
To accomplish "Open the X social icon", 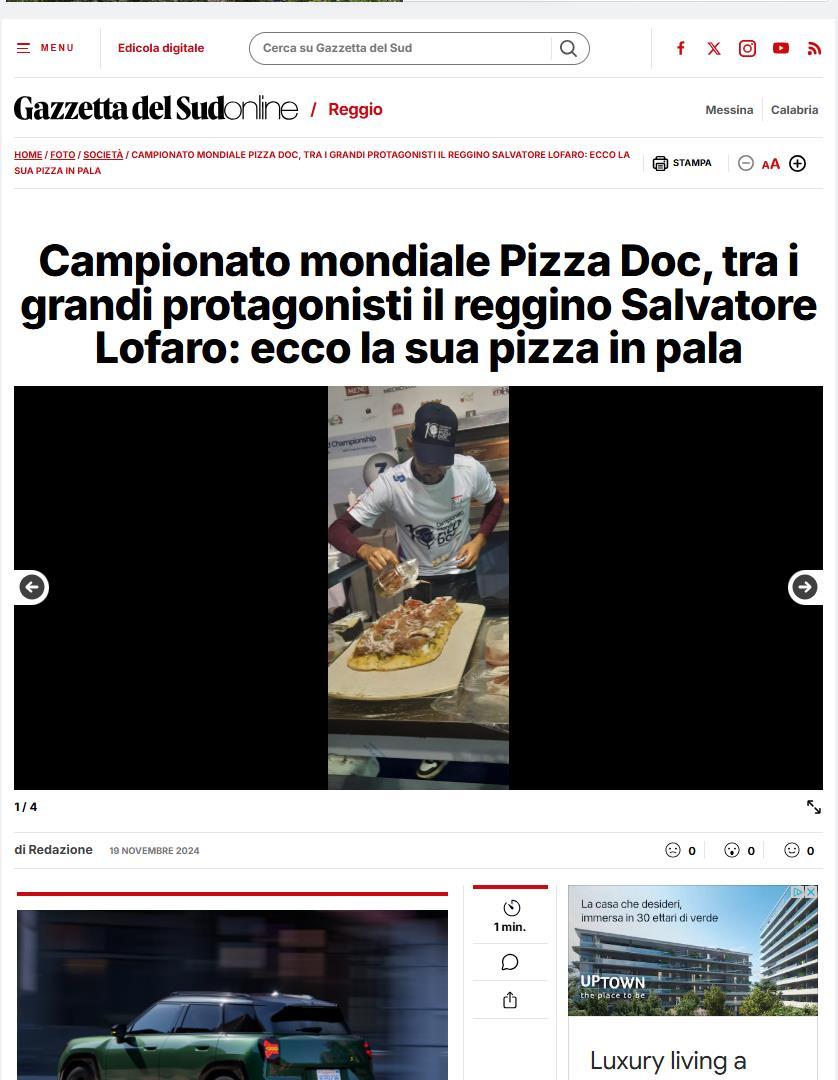I will coord(714,48).
